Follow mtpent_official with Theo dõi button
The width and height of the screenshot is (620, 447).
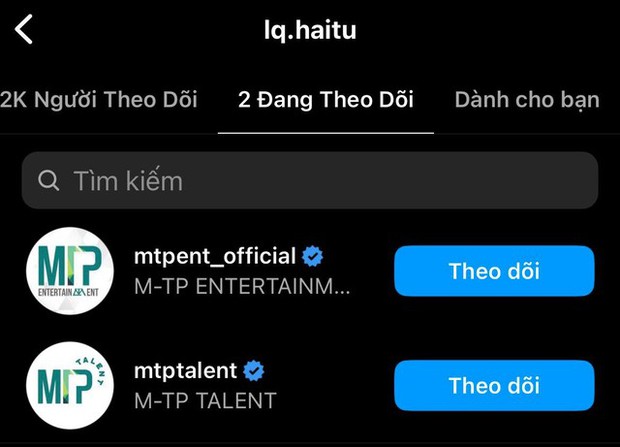[494, 271]
